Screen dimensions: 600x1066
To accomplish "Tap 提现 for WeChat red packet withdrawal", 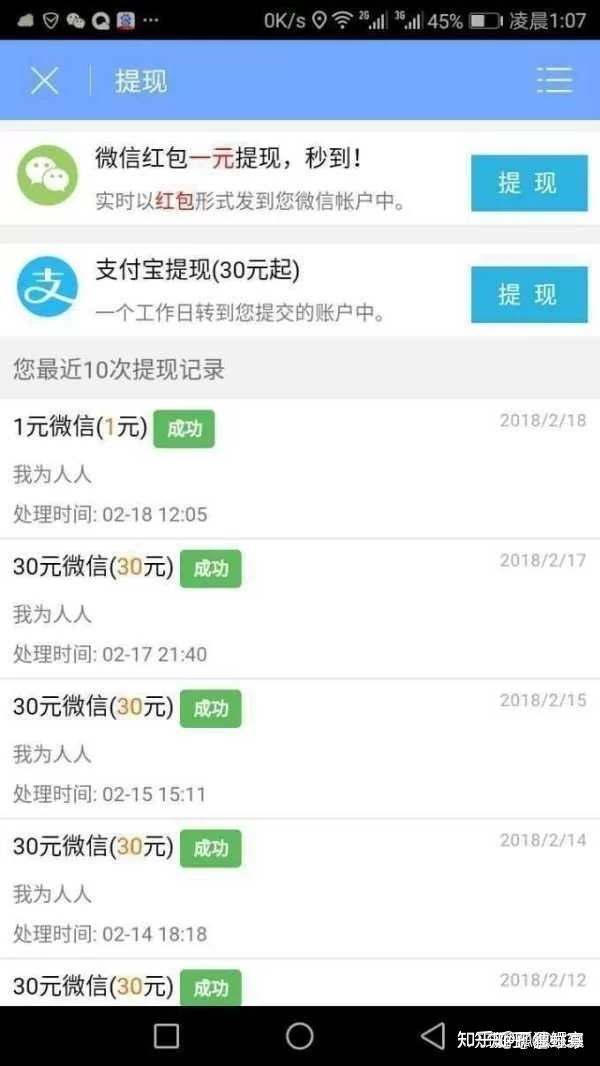I will (528, 184).
